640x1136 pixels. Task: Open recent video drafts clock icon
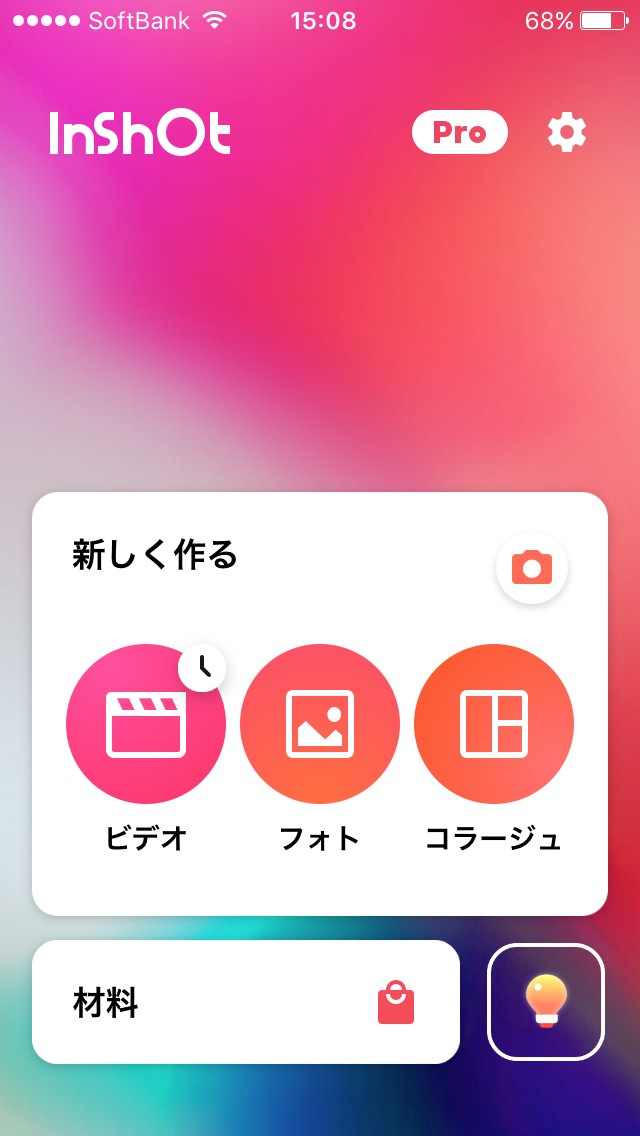pyautogui.click(x=203, y=667)
